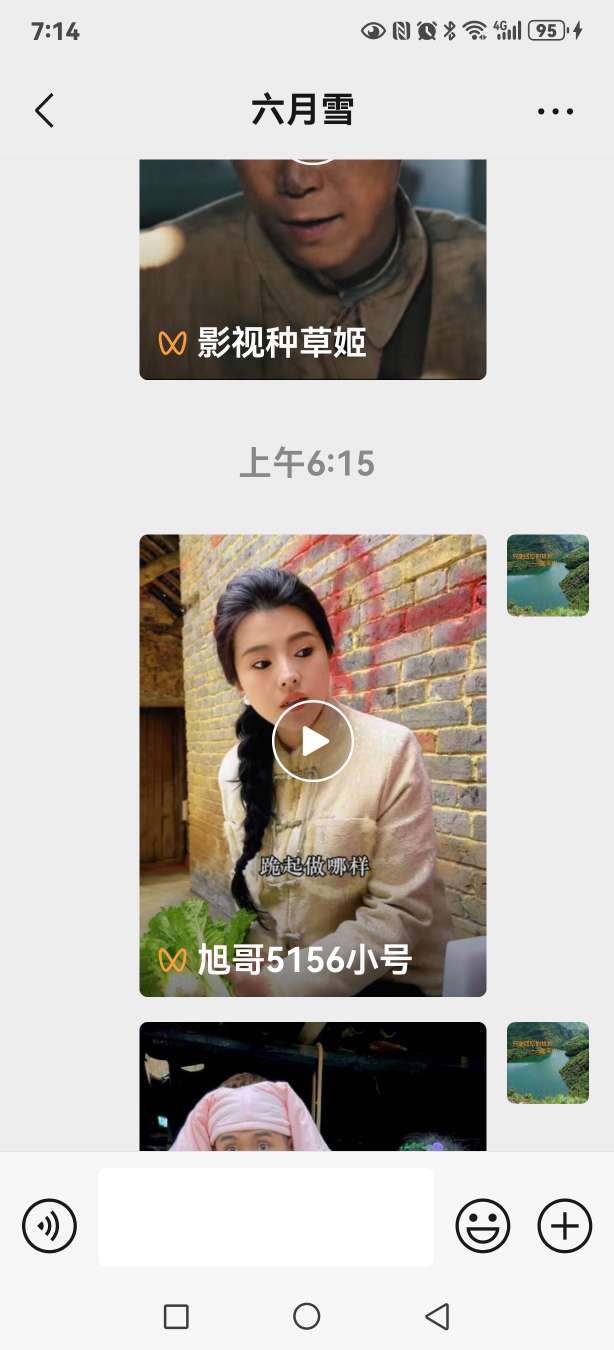
Task: Focus the message text field
Action: click(x=266, y=1217)
